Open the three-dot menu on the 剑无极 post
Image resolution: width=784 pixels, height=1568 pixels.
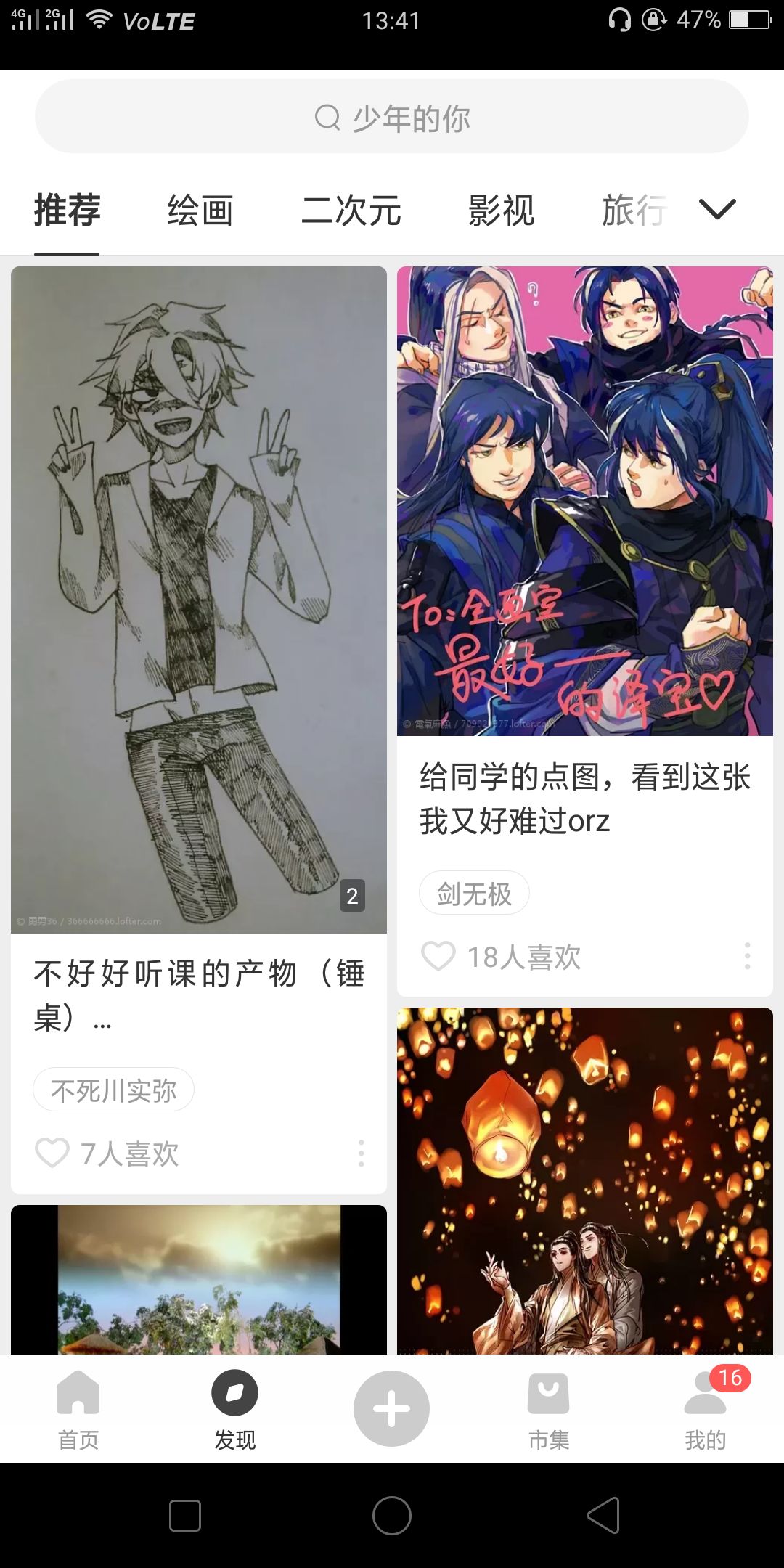pyautogui.click(x=747, y=957)
